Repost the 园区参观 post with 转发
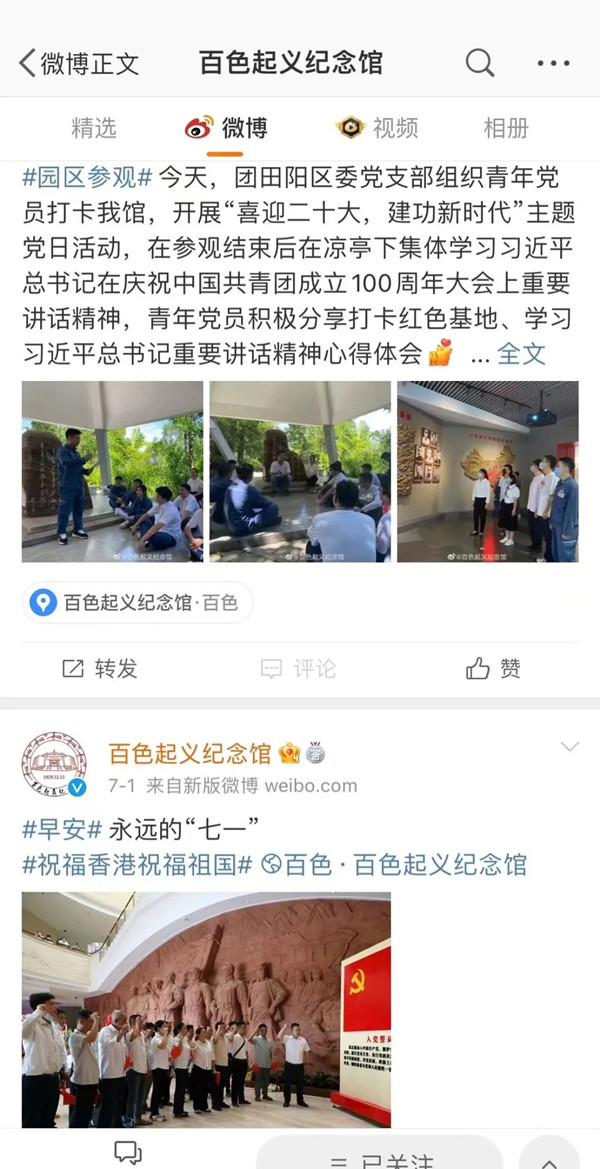The width and height of the screenshot is (600, 1169). pos(100,669)
